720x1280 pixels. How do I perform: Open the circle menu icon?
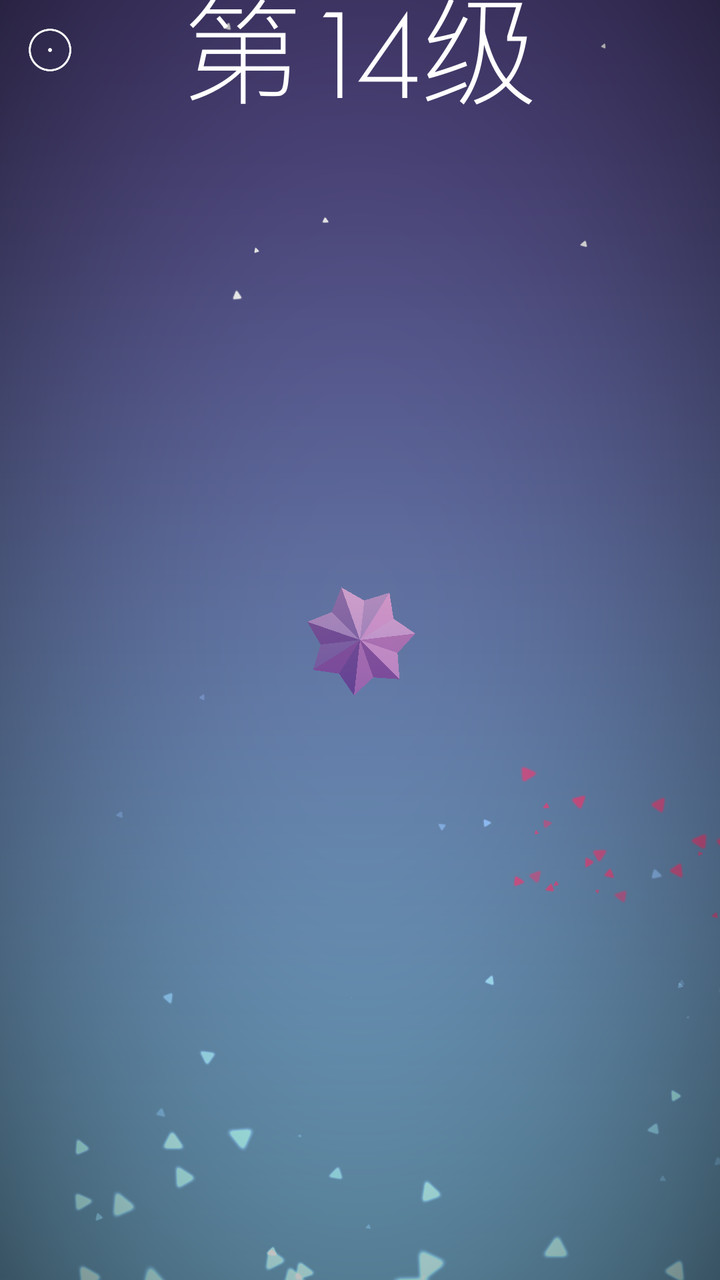click(x=50, y=50)
